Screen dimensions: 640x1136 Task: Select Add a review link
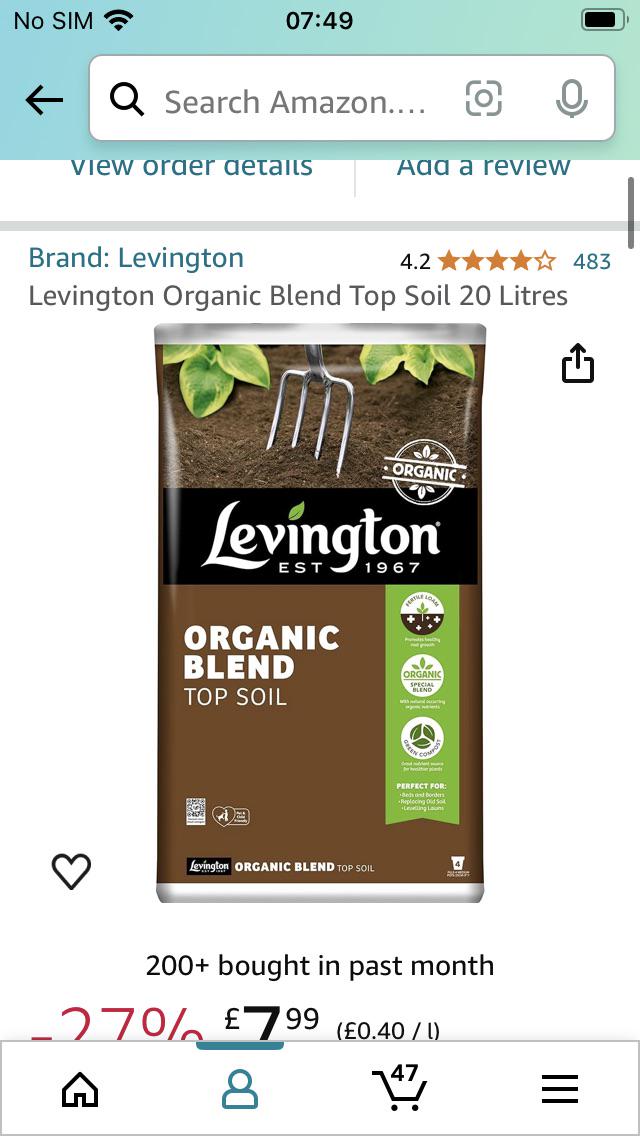tap(484, 168)
